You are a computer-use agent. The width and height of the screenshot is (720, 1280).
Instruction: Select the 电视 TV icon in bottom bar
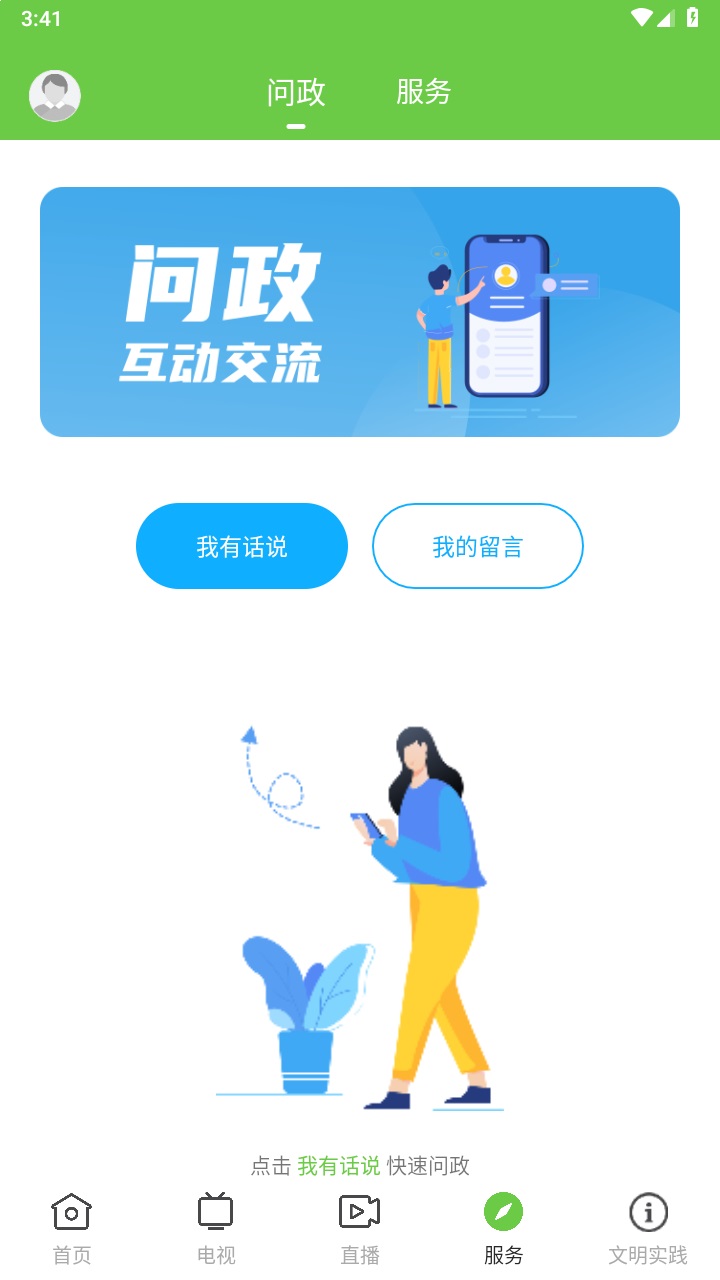tap(213, 1213)
